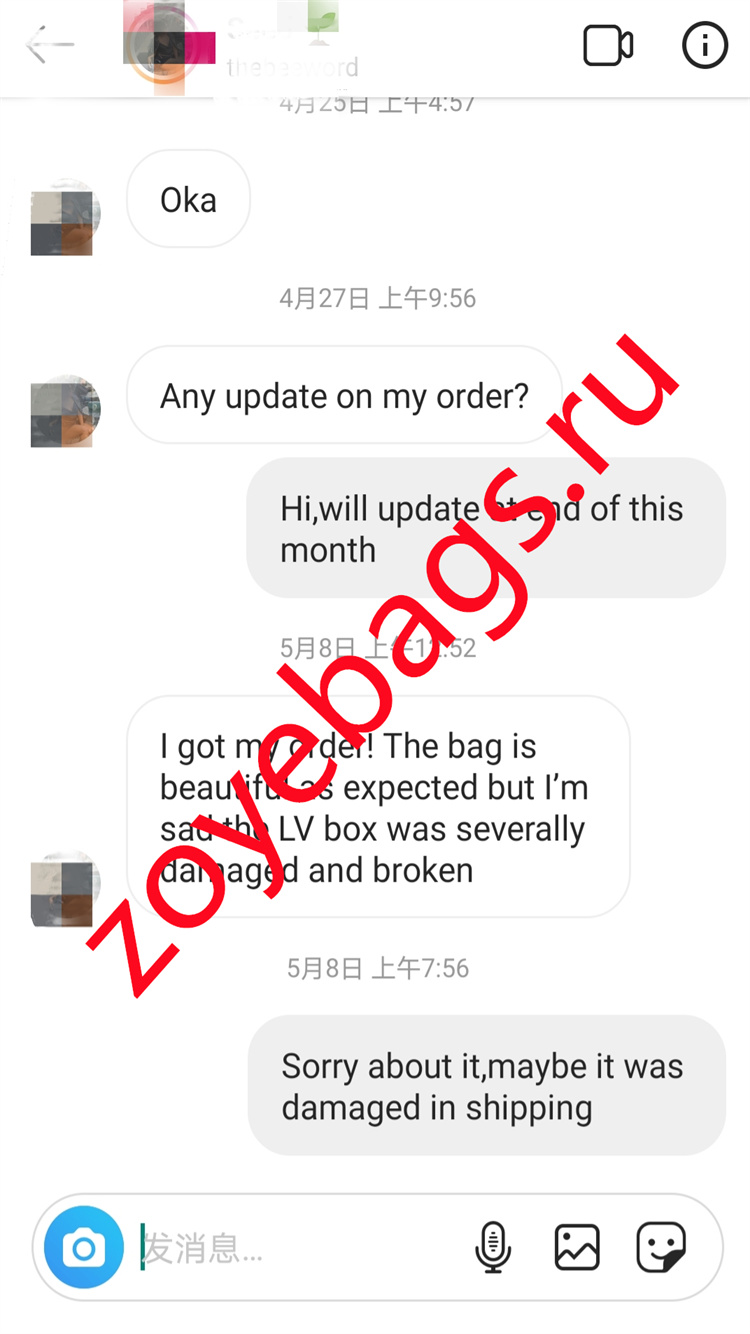The width and height of the screenshot is (750, 1334).
Task: Start a video call
Action: pyautogui.click(x=608, y=46)
